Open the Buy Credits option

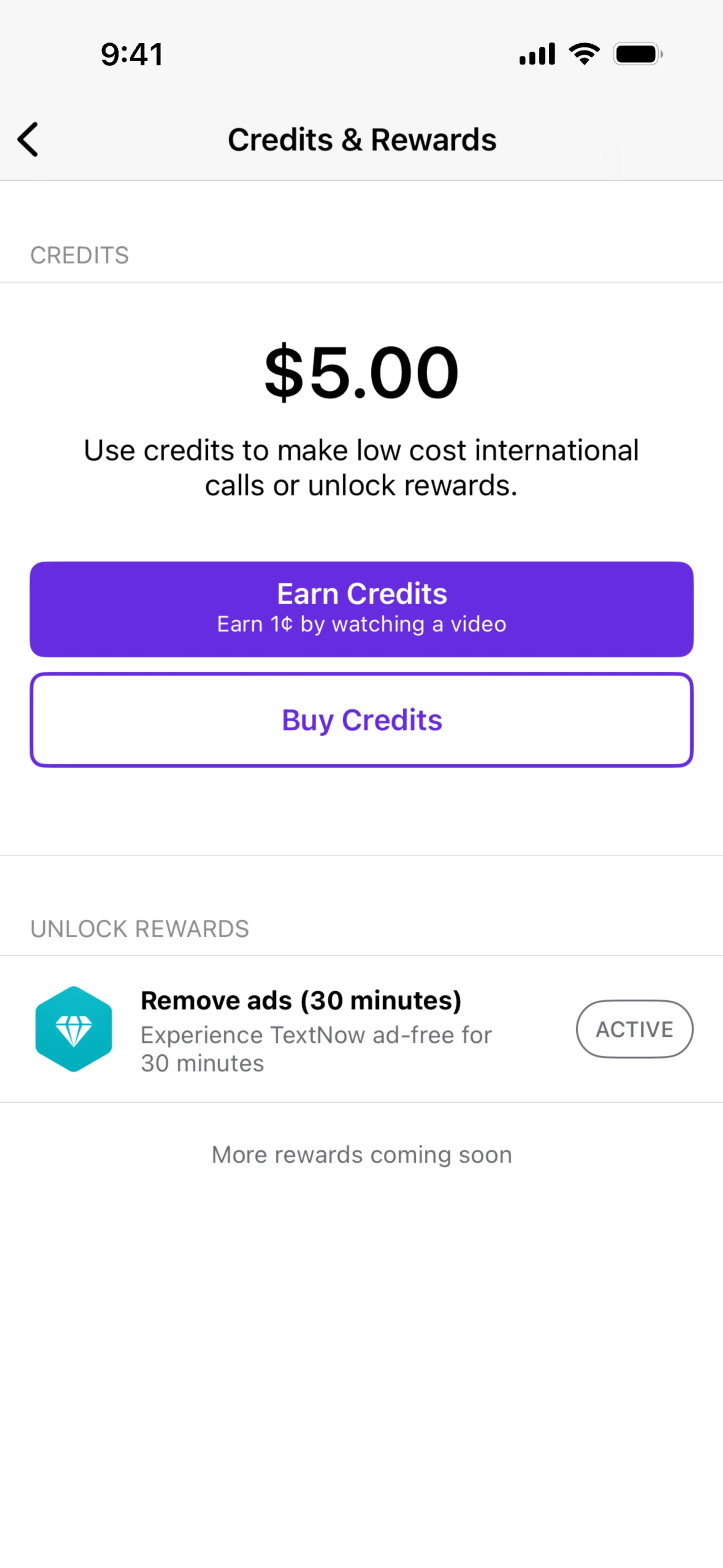361,720
